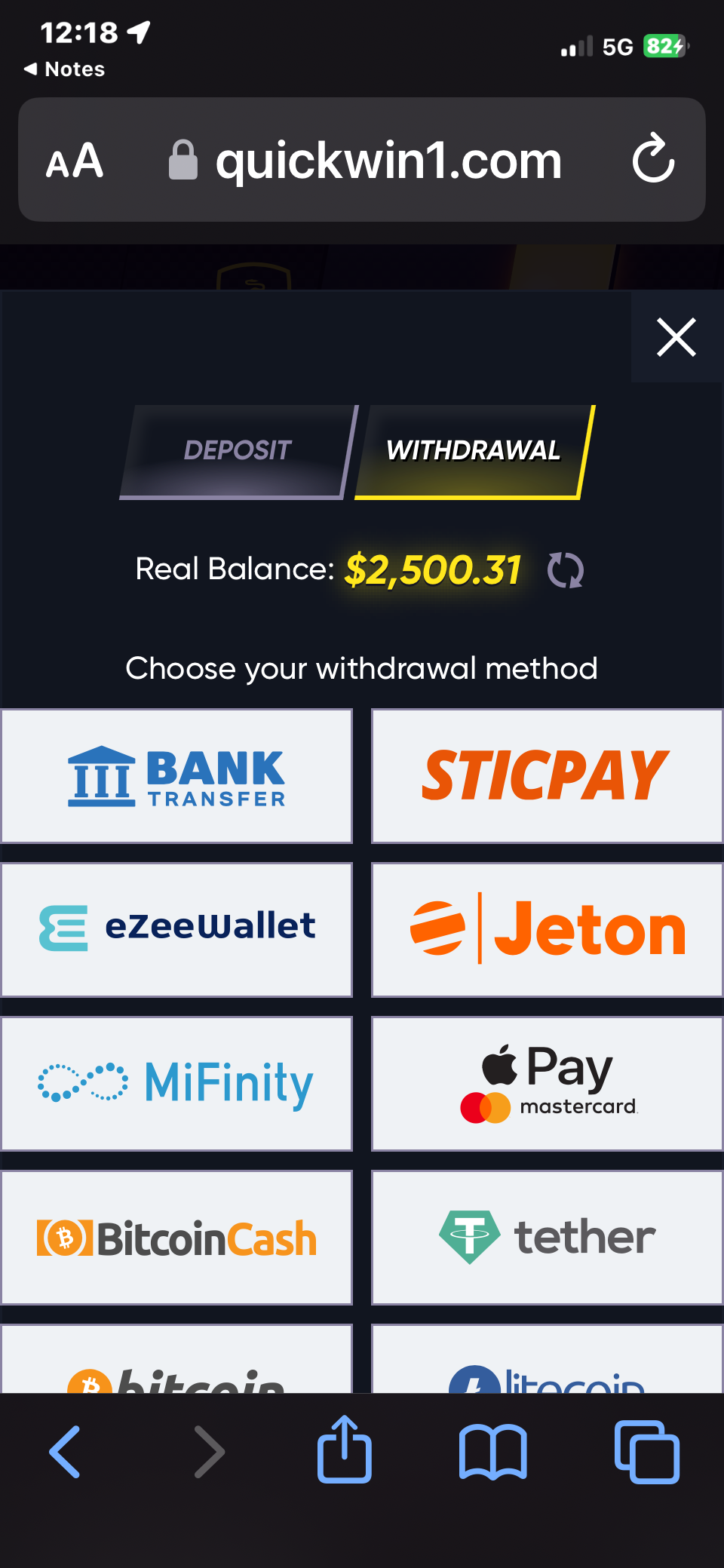The width and height of the screenshot is (724, 1568).
Task: Choose Jeton withdrawal option
Action: [546, 929]
